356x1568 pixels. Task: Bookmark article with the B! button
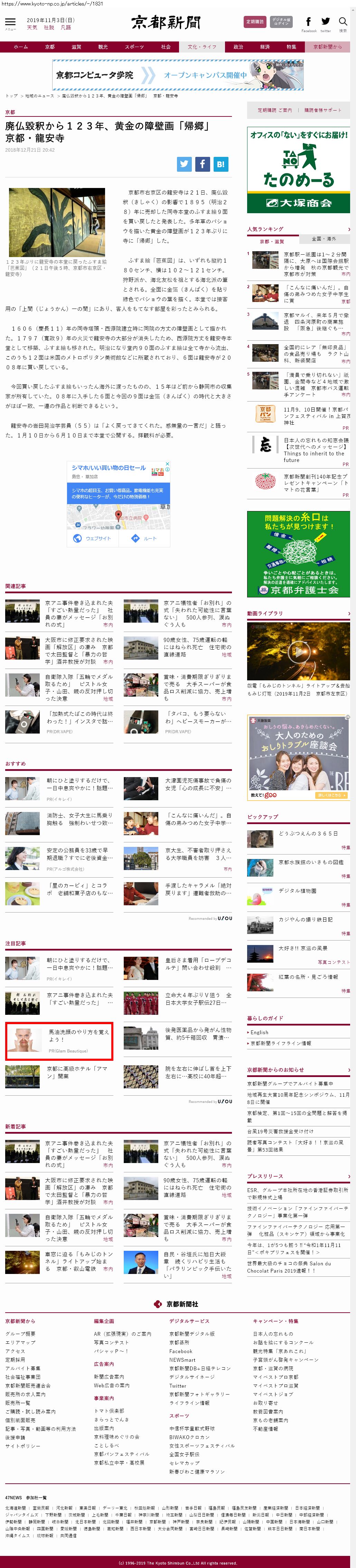[x=220, y=164]
